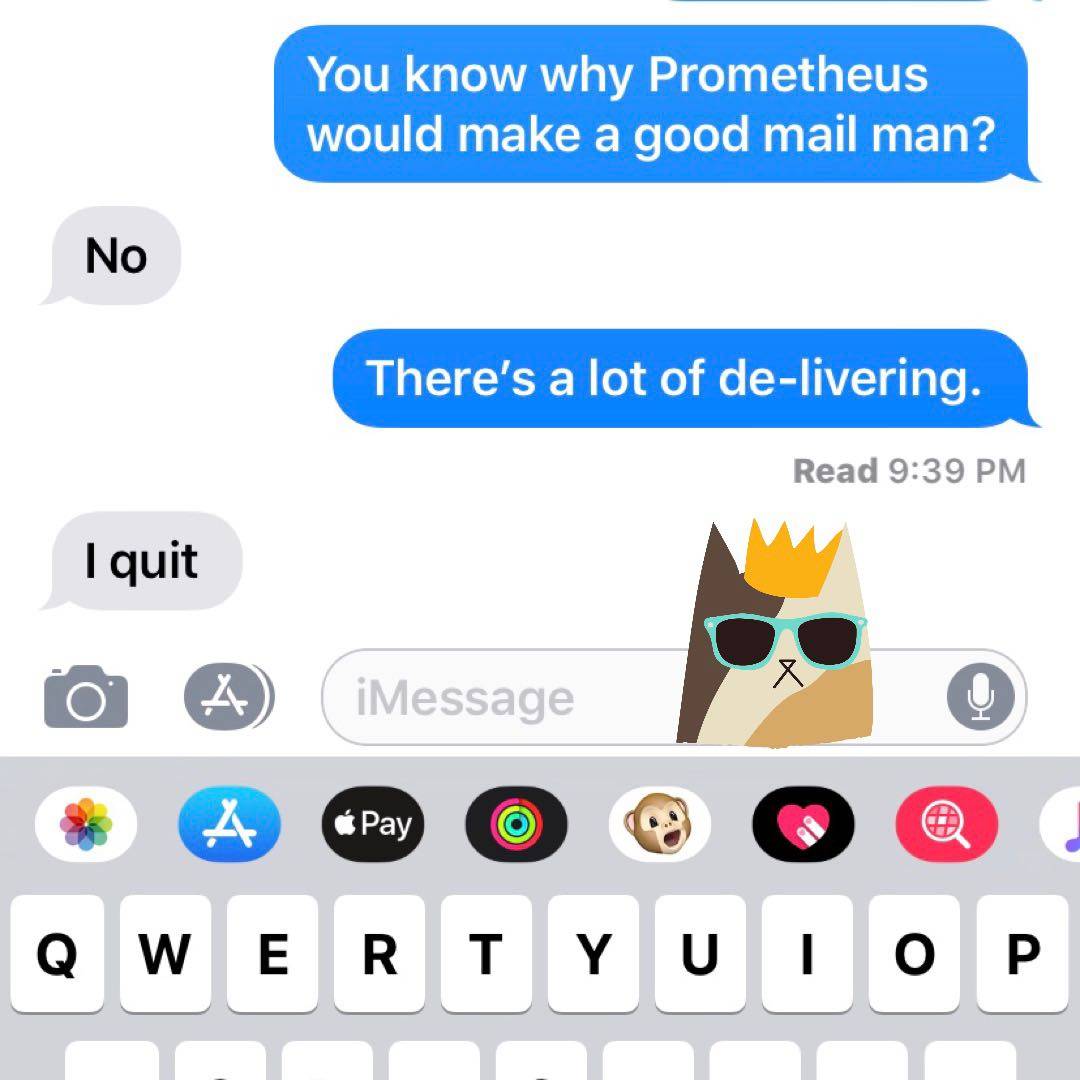Type the letter P on the keyboard
Image resolution: width=1080 pixels, height=1080 pixels.
tap(1022, 952)
